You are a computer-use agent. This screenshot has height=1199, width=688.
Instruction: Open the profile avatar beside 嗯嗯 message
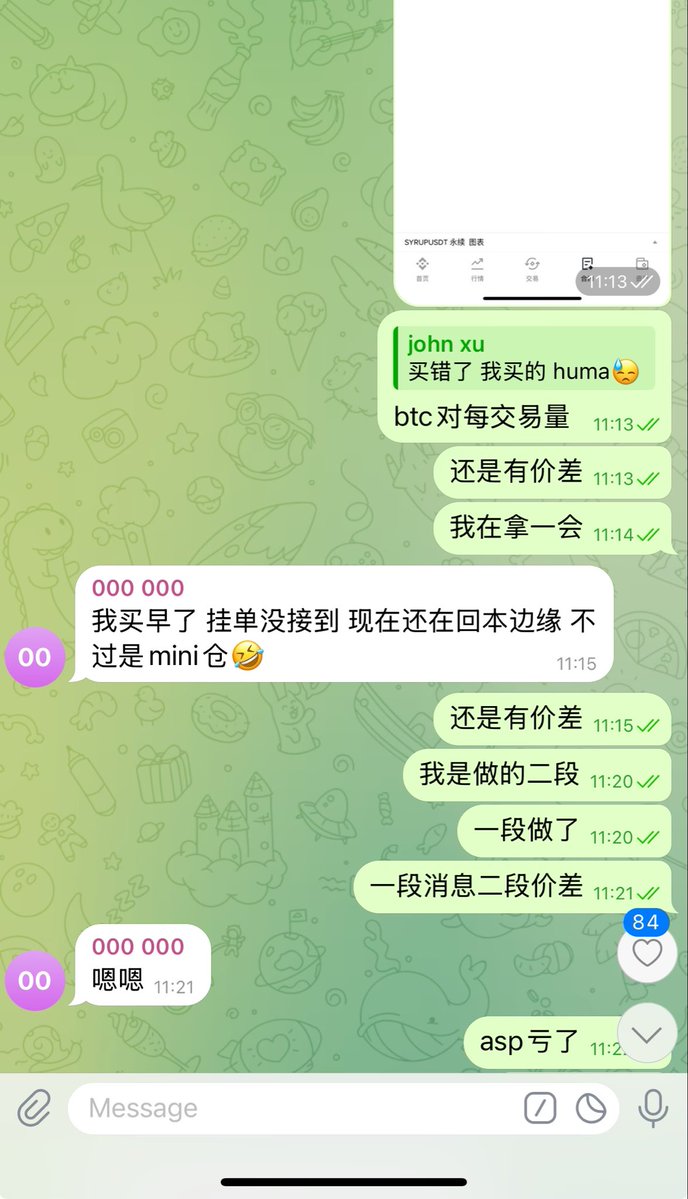(x=35, y=980)
